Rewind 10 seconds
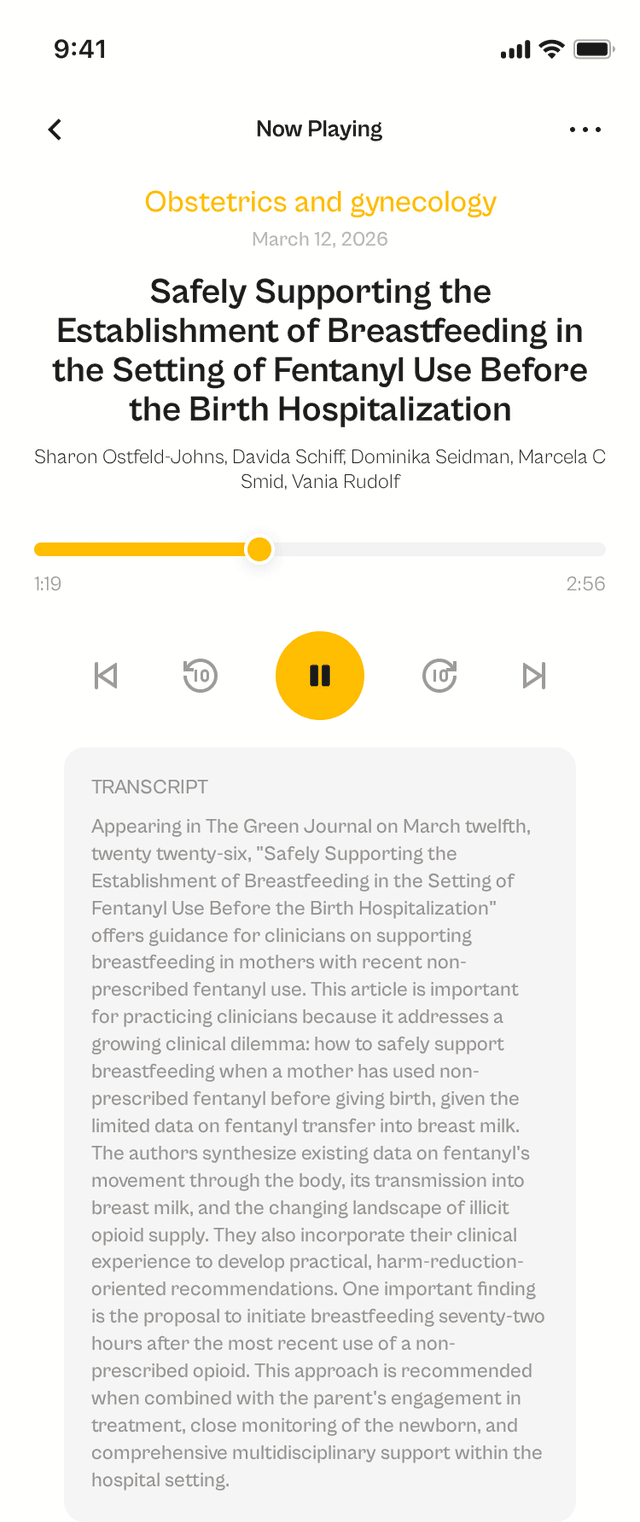The width and height of the screenshot is (640, 1522). [x=200, y=676]
